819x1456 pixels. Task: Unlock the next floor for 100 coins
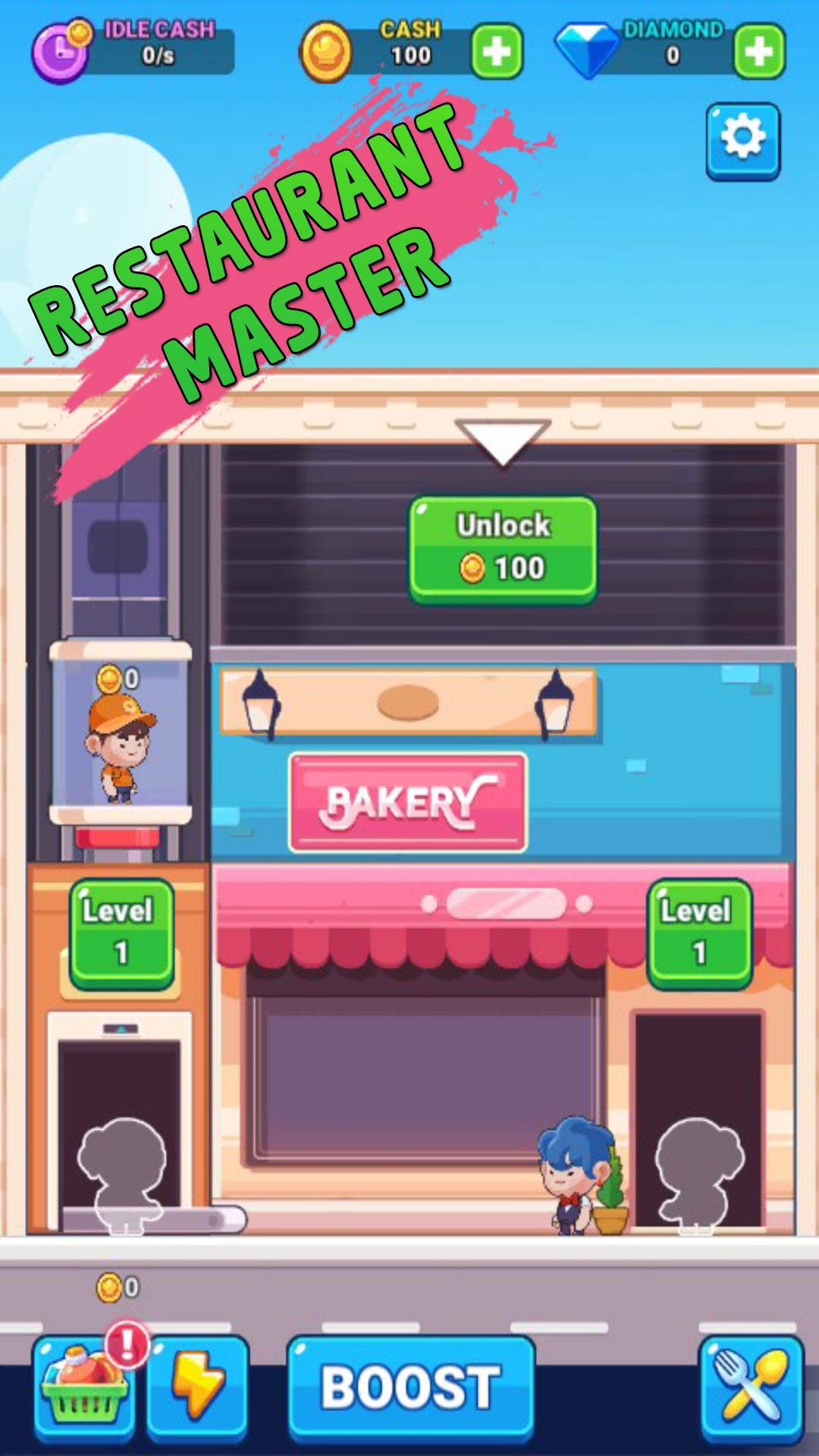point(503,549)
